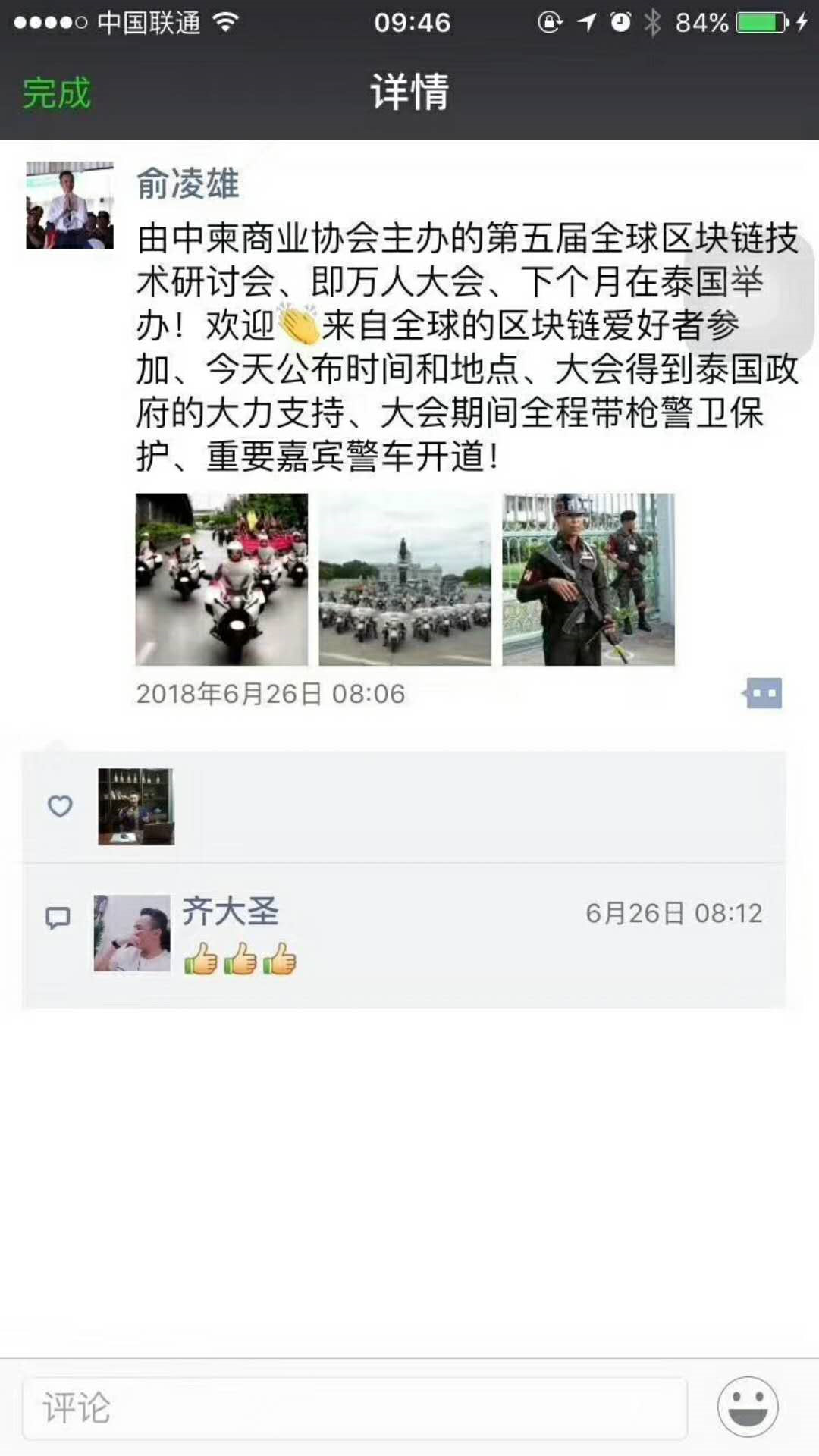Screen dimensions: 819x1456
Task: Open the like and comment popup icon
Action: coord(763,693)
